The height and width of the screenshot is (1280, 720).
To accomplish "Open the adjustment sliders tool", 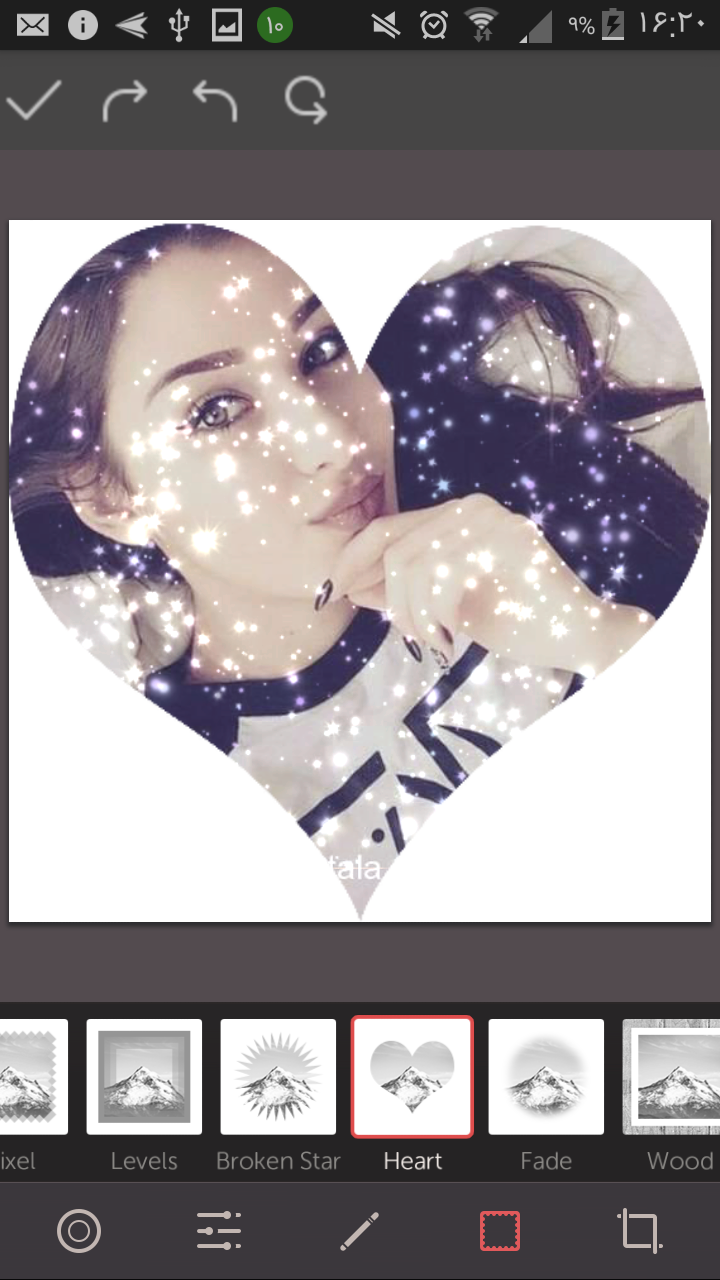I will pyautogui.click(x=219, y=1231).
